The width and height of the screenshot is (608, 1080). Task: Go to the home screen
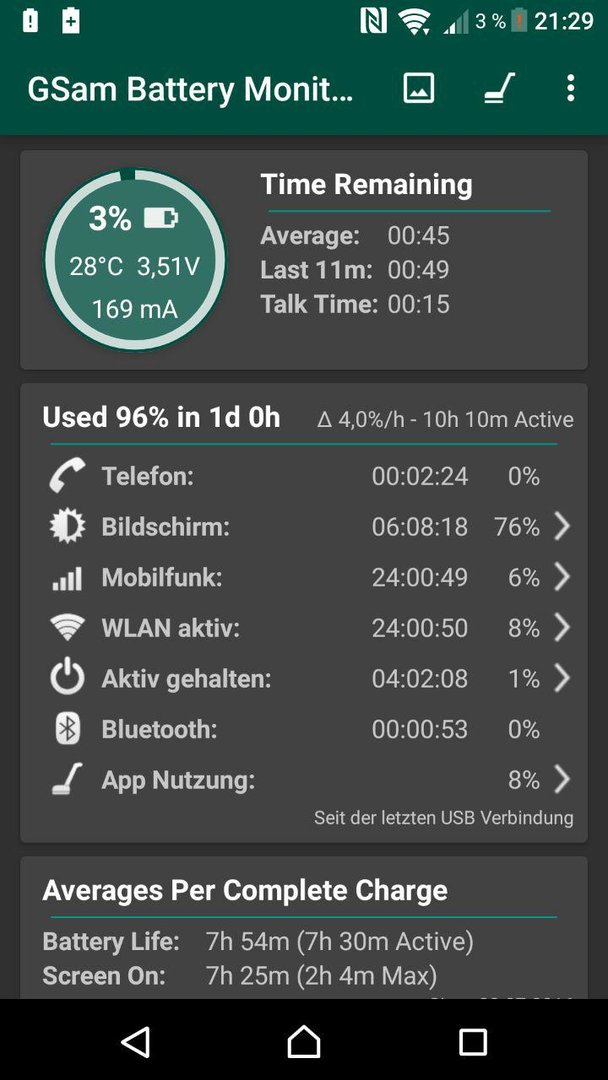coord(304,1041)
